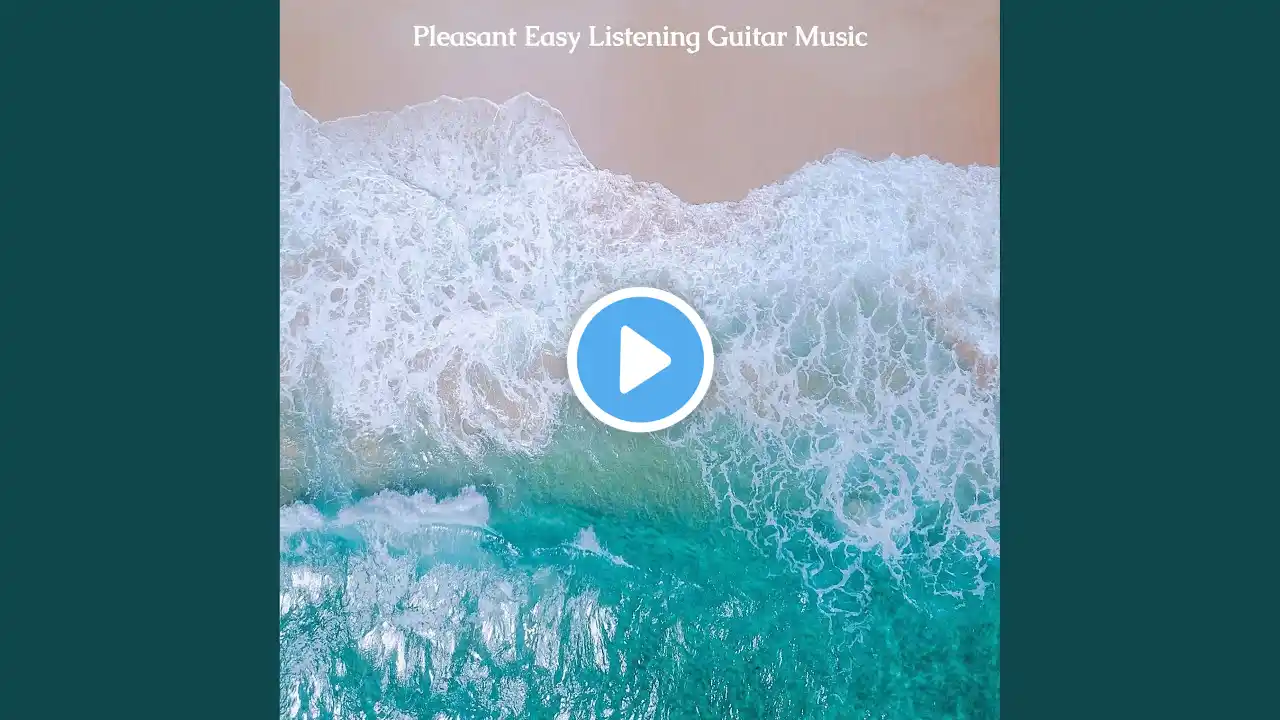
Task: Play the Pleasant Easy Listening Guitar Music video
Action: click(x=640, y=359)
